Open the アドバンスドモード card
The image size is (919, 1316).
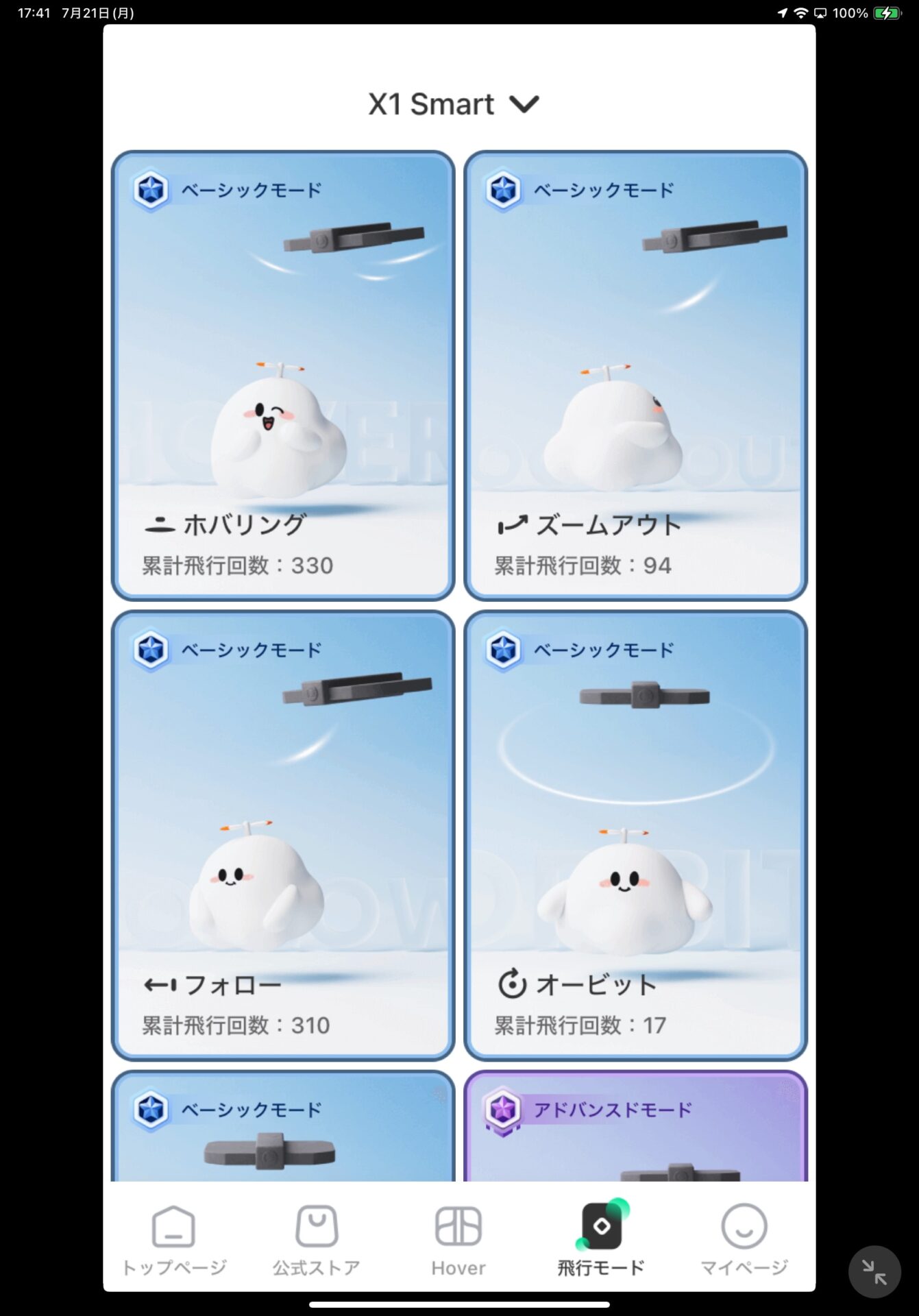click(635, 1128)
